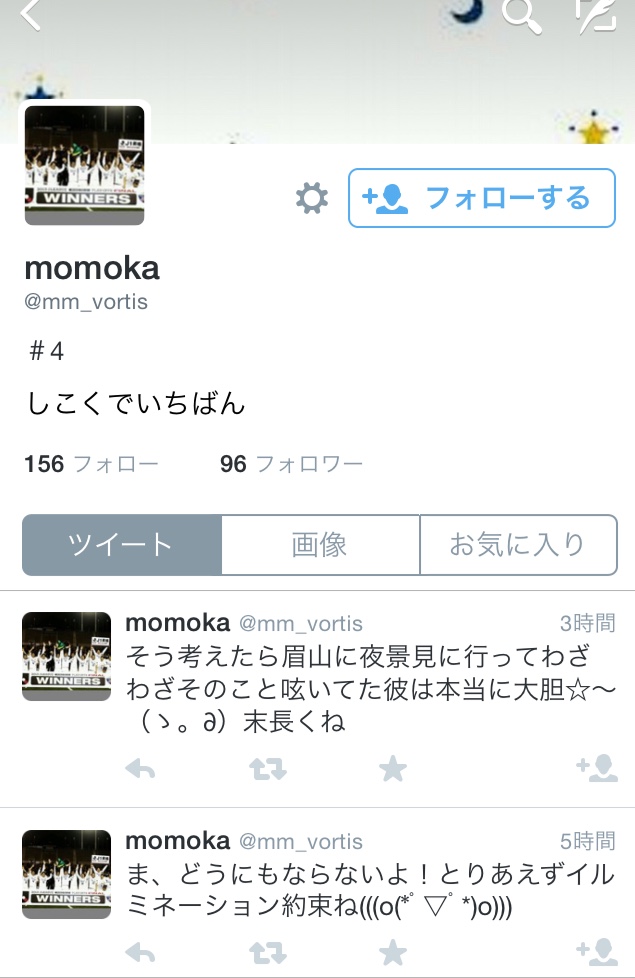Tap the フォローする button

click(x=481, y=198)
